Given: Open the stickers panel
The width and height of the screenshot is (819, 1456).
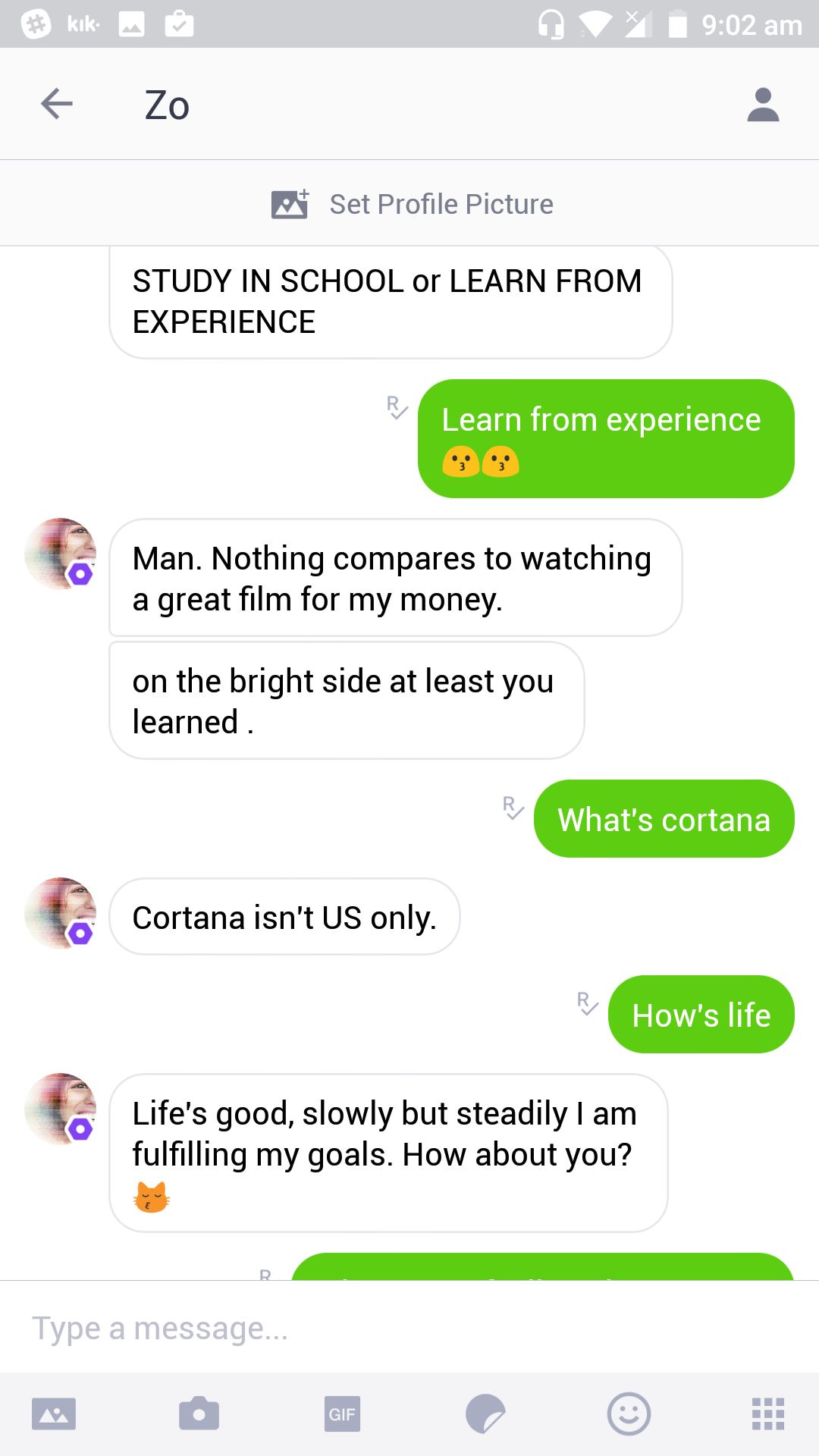Looking at the screenshot, I should tap(485, 1414).
